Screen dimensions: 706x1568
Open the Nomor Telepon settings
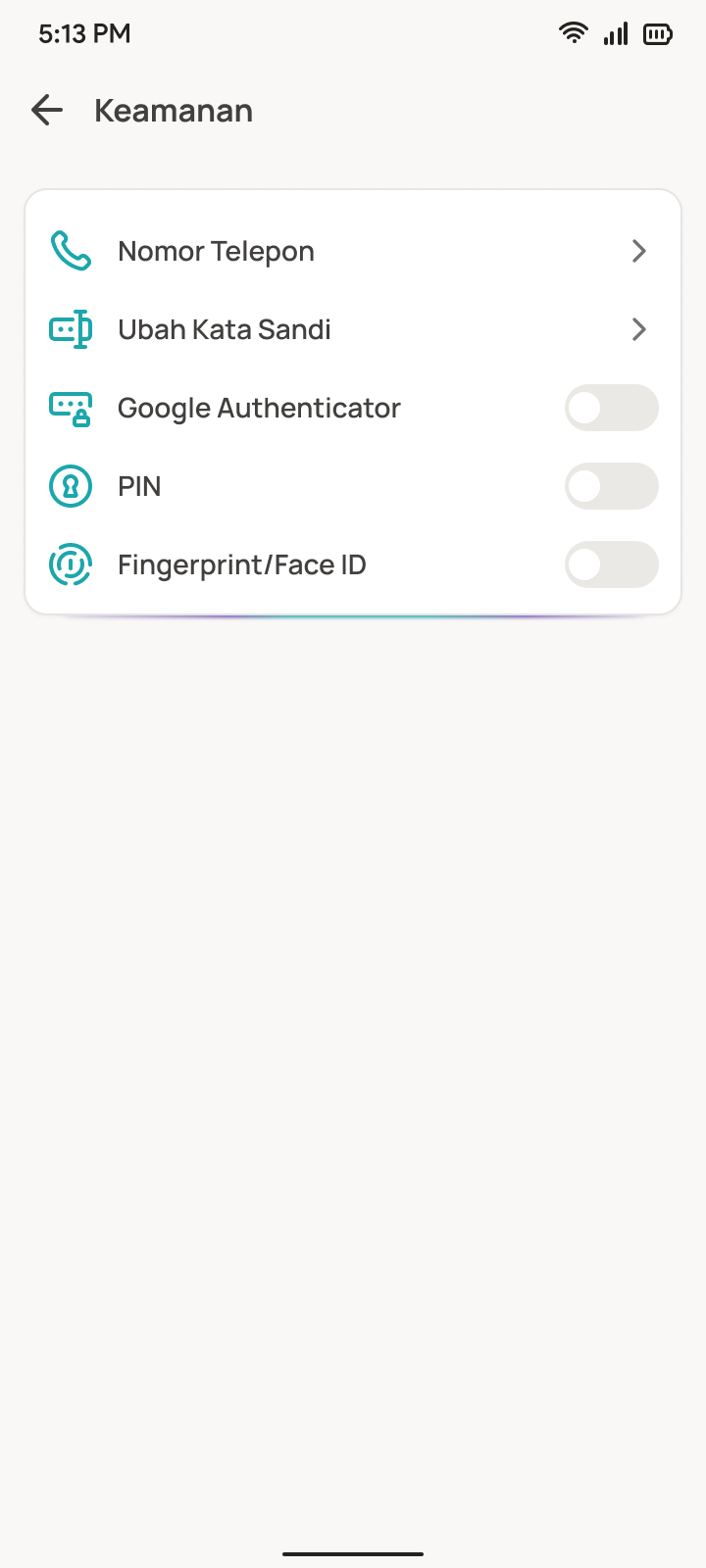pos(351,251)
